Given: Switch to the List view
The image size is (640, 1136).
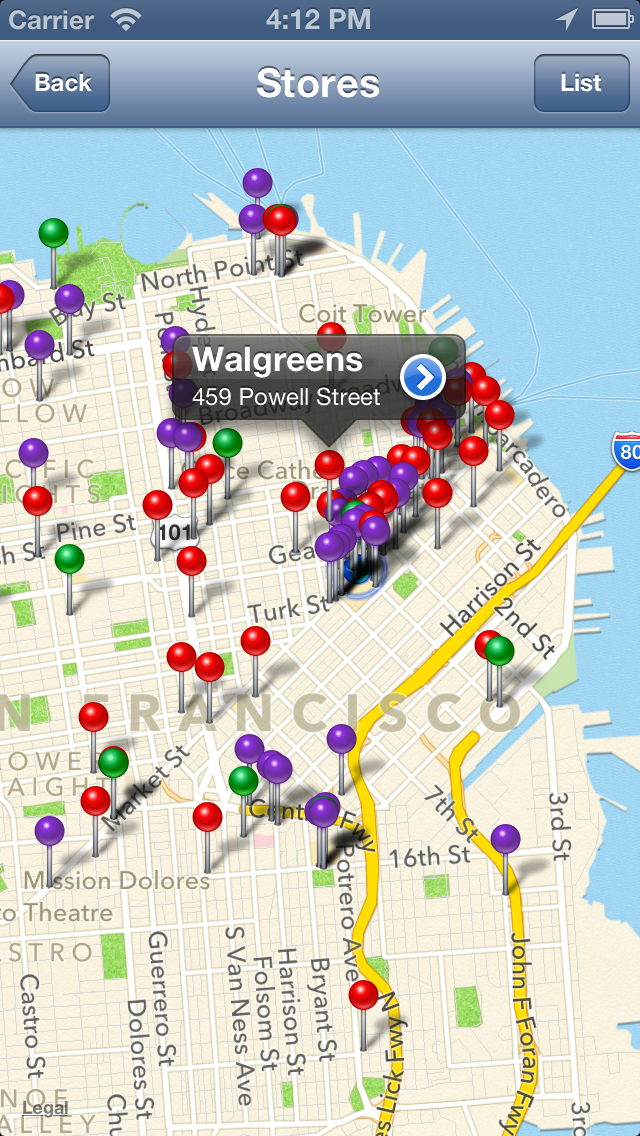Looking at the screenshot, I should 580,83.
